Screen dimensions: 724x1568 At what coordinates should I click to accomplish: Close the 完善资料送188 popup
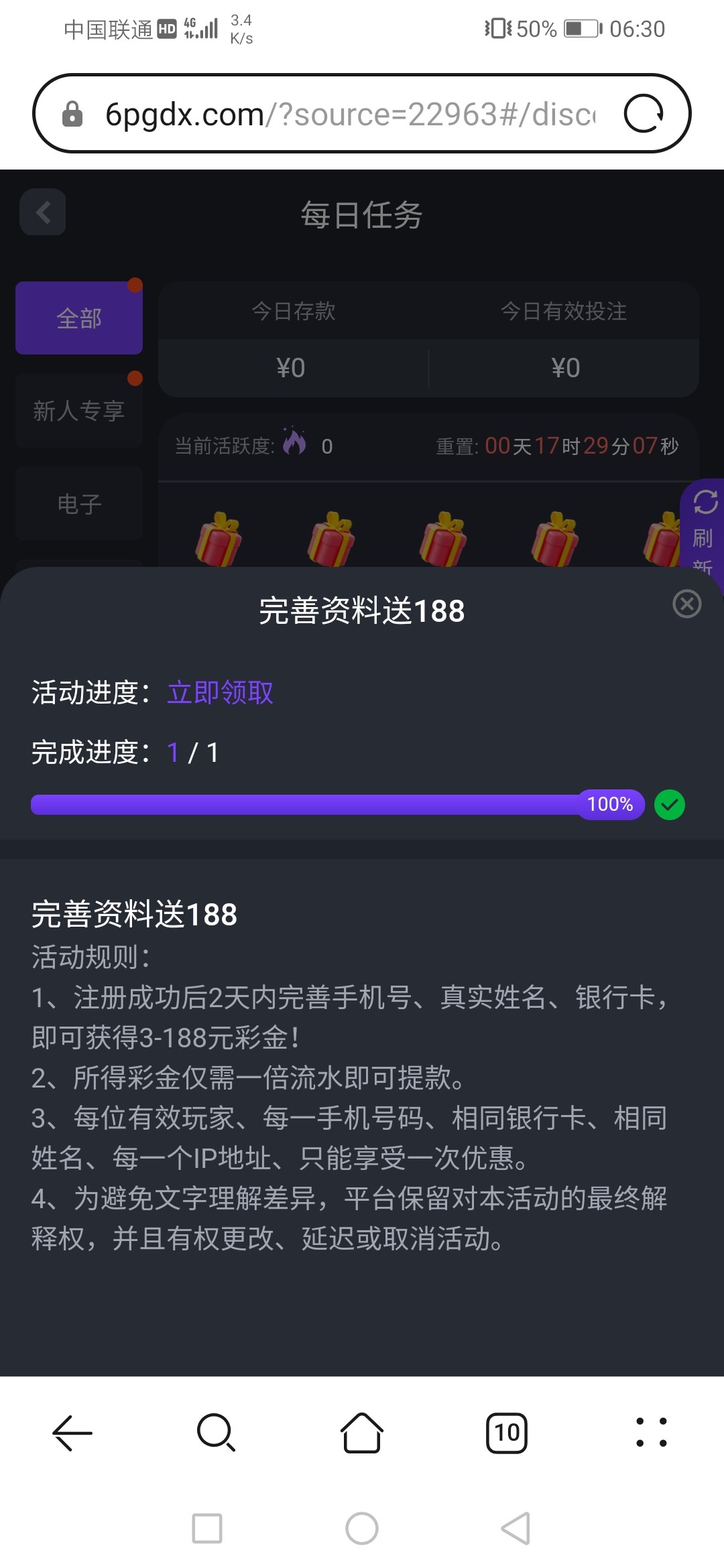[x=686, y=604]
